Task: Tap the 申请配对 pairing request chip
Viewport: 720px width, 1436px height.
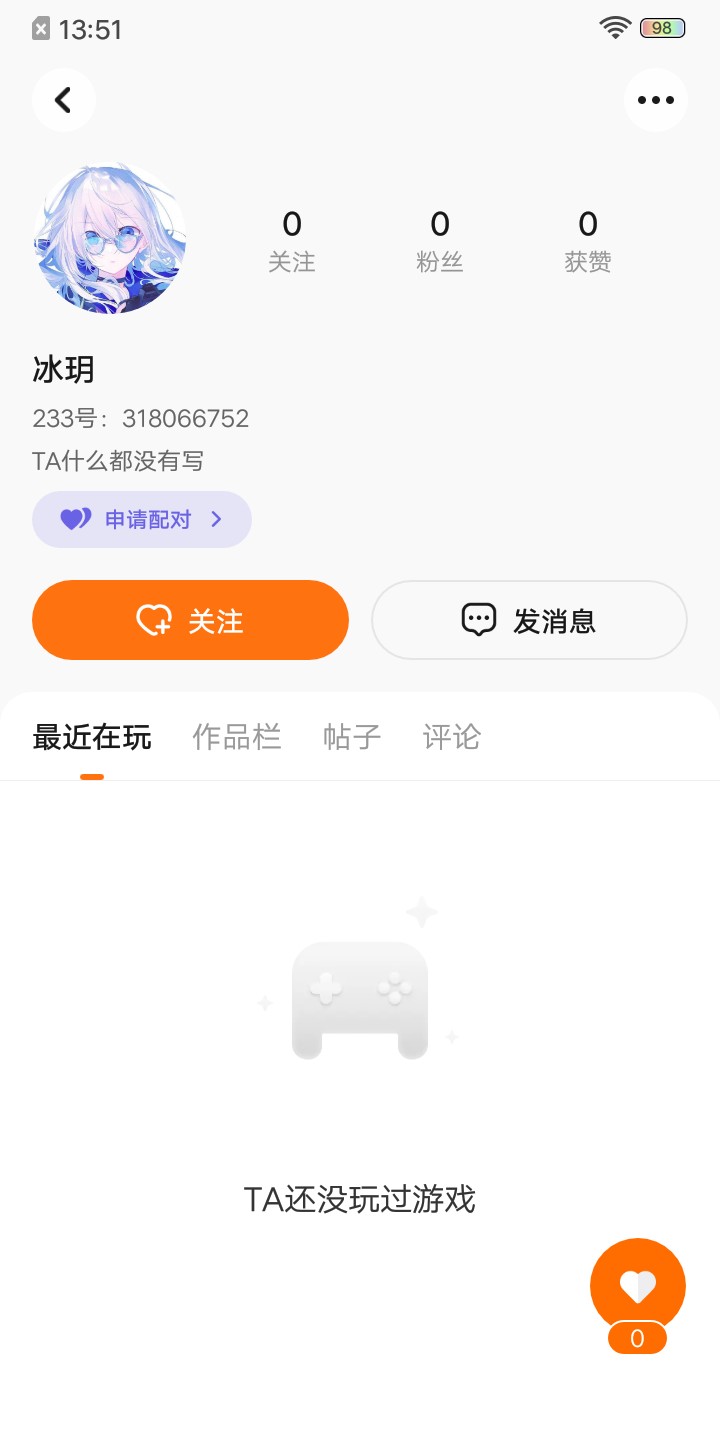Action: (142, 520)
